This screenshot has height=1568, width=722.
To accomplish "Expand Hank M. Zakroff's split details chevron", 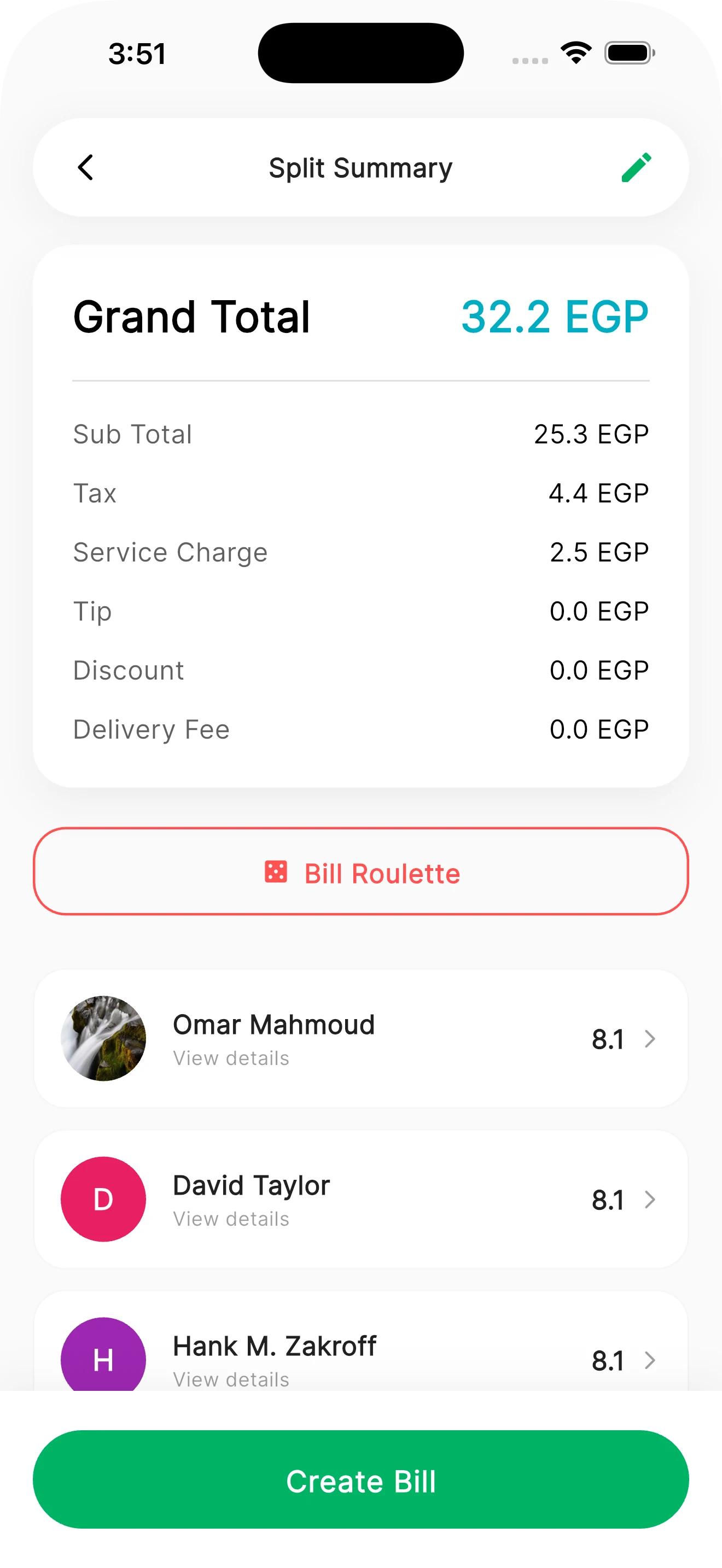I will pos(651,1361).
